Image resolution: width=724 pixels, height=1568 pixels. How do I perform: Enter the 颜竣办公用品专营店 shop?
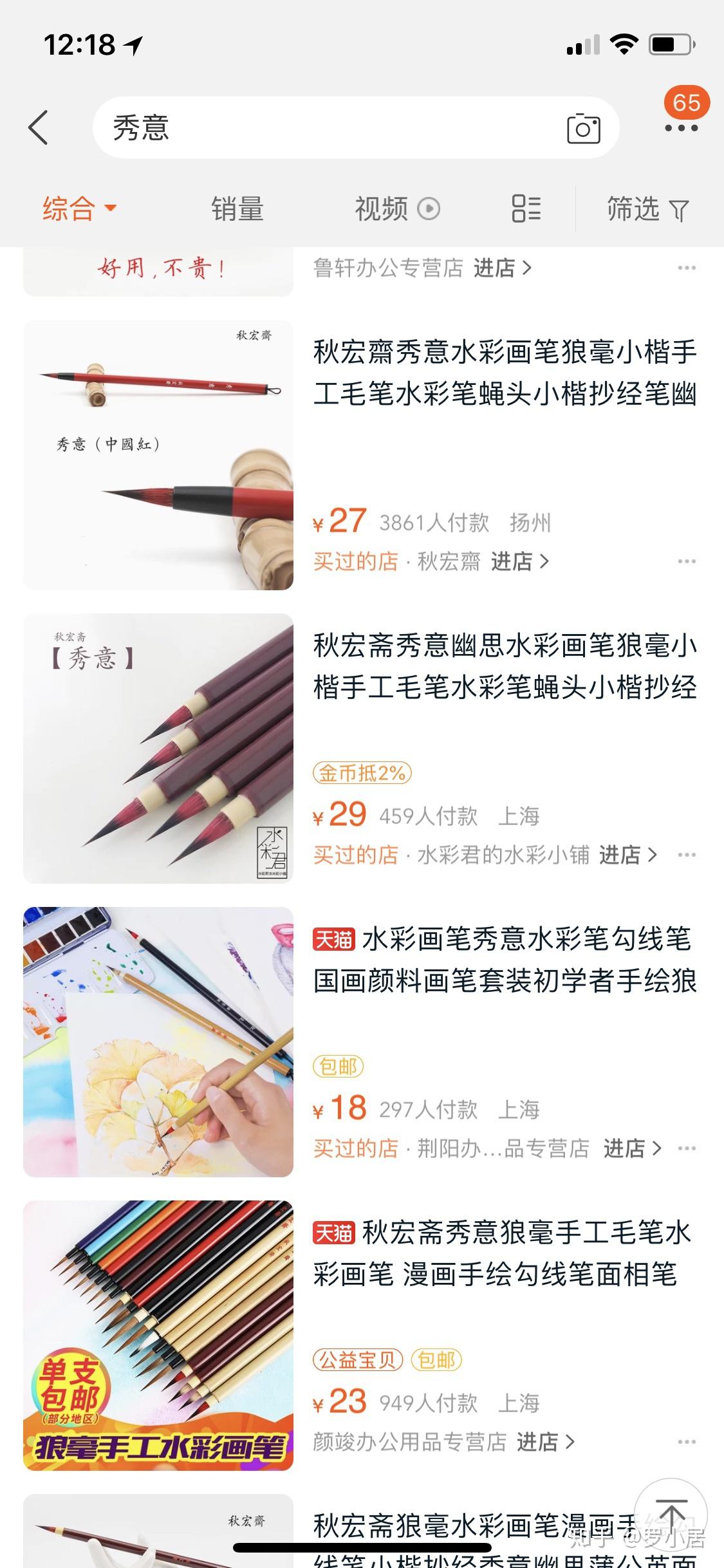(x=544, y=1442)
